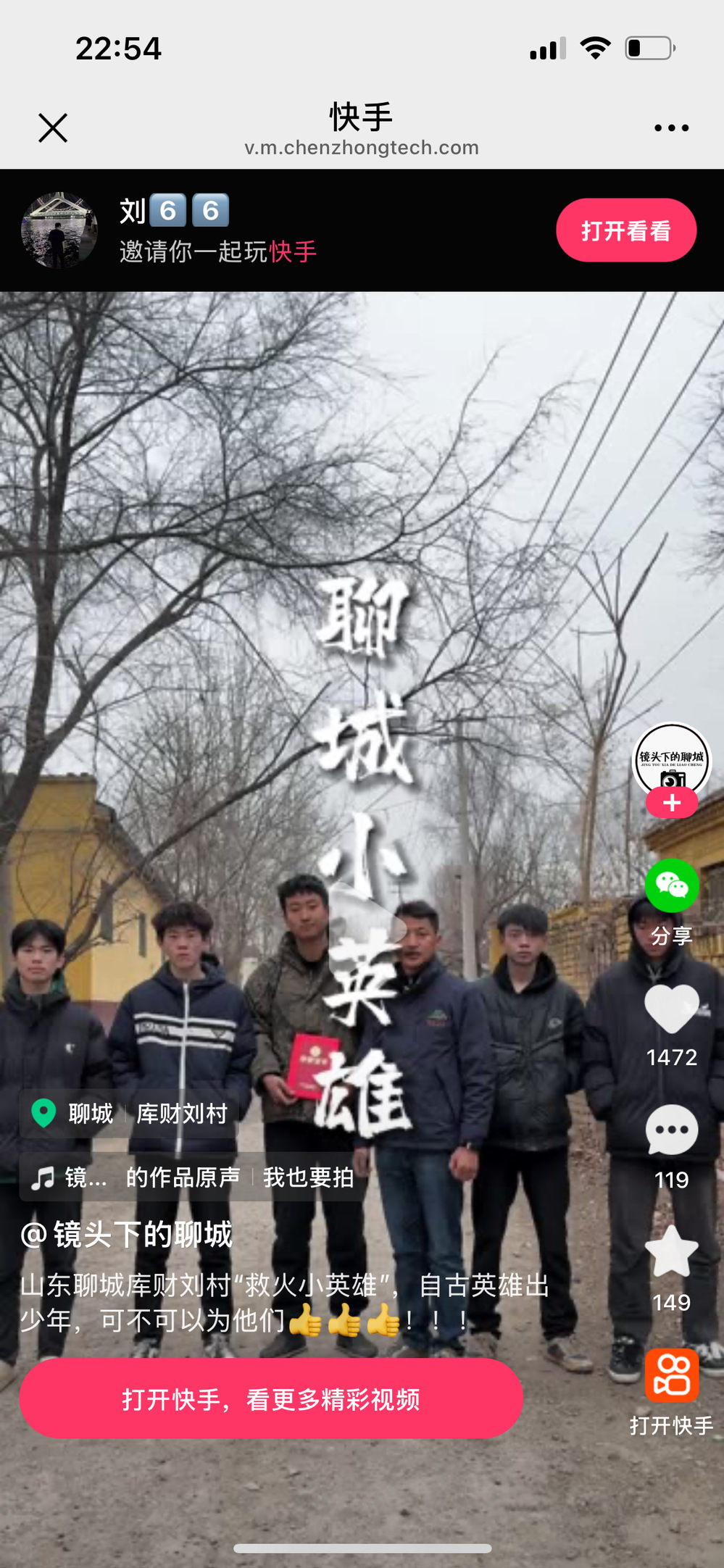Tap 我也要拍 to shoot similar

[x=309, y=1177]
